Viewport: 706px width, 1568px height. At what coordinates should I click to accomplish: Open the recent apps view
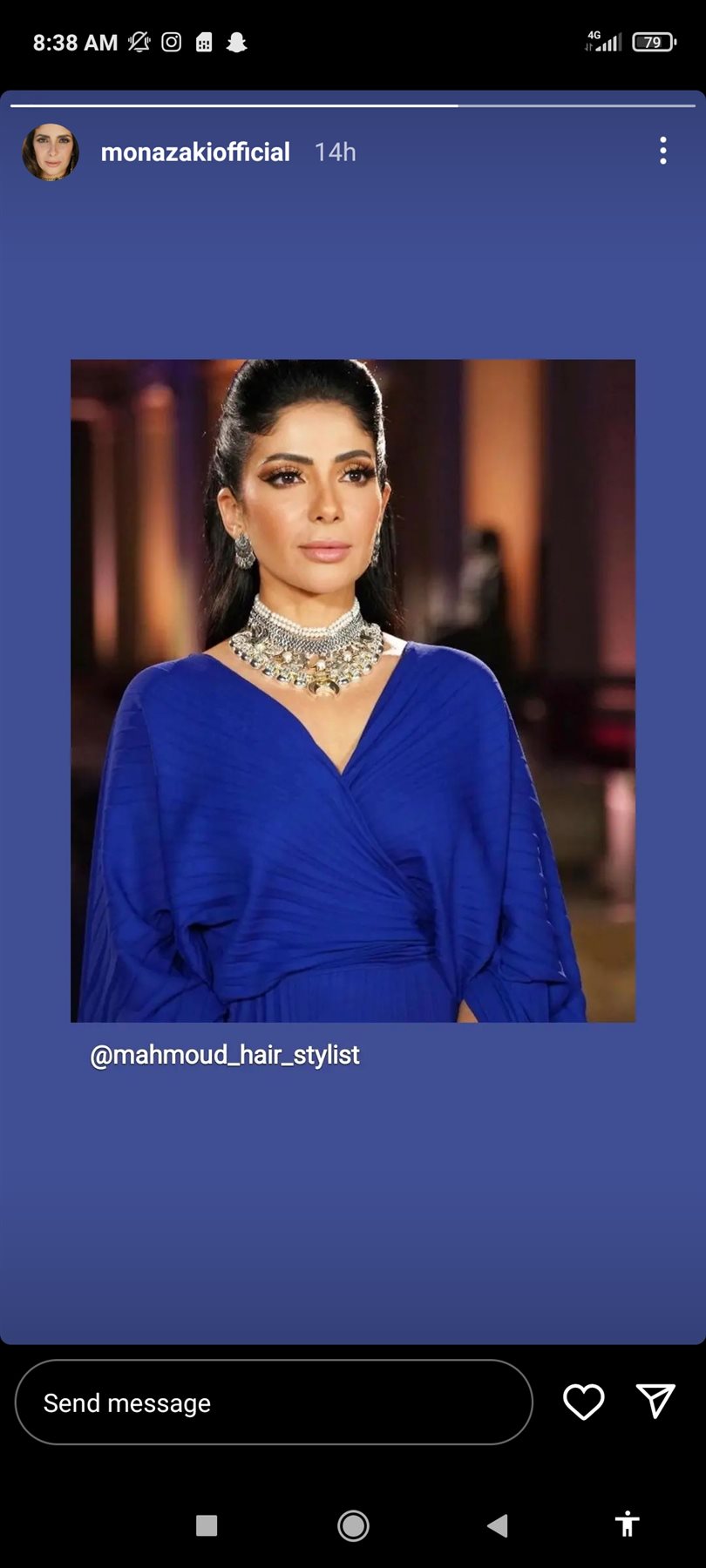(207, 1525)
